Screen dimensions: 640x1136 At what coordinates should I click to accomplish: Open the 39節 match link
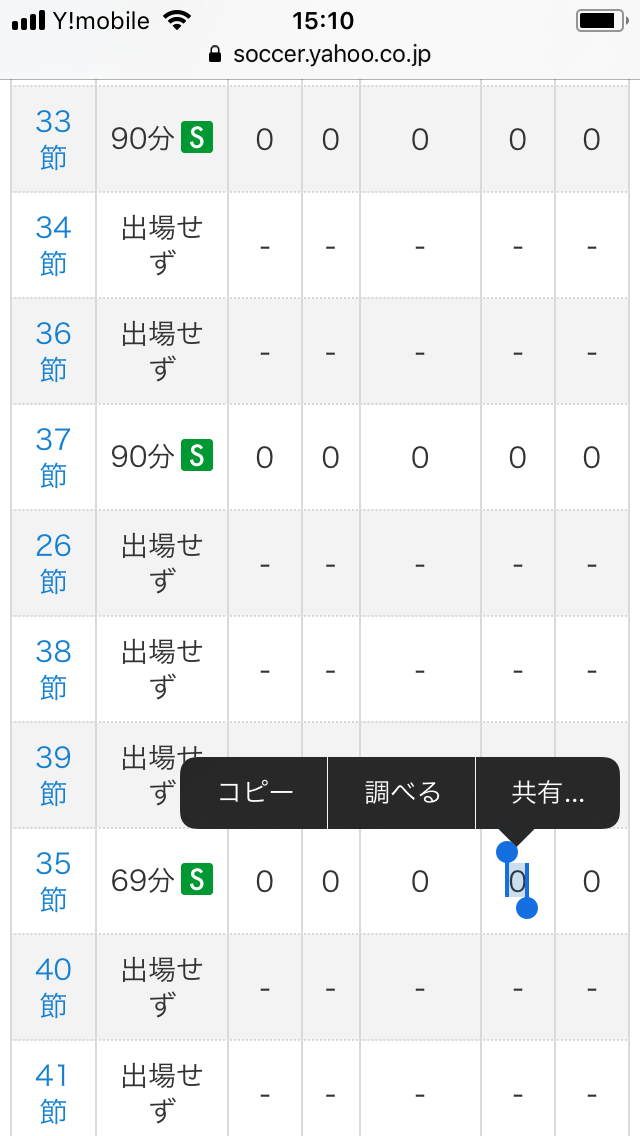(x=53, y=775)
